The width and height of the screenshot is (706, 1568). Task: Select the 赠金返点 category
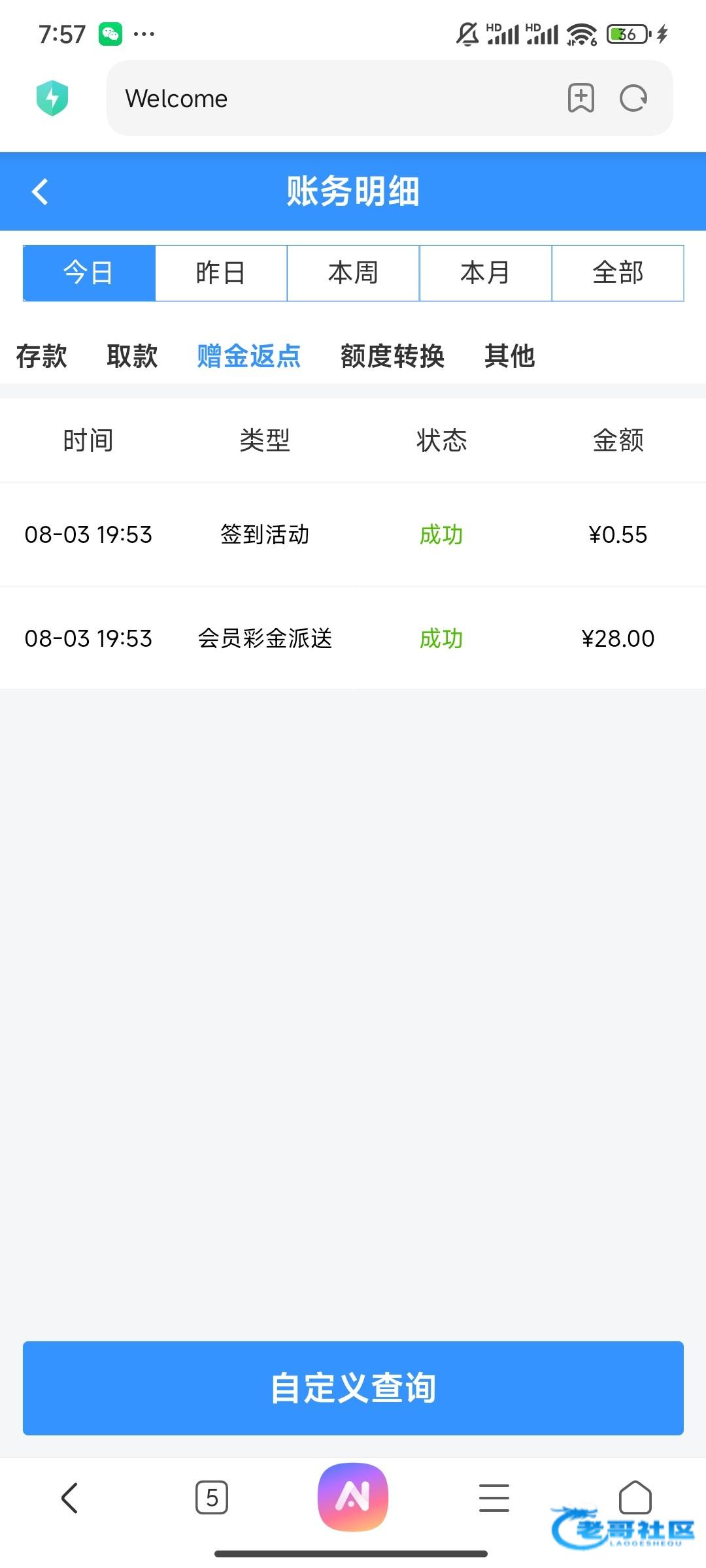(x=249, y=357)
